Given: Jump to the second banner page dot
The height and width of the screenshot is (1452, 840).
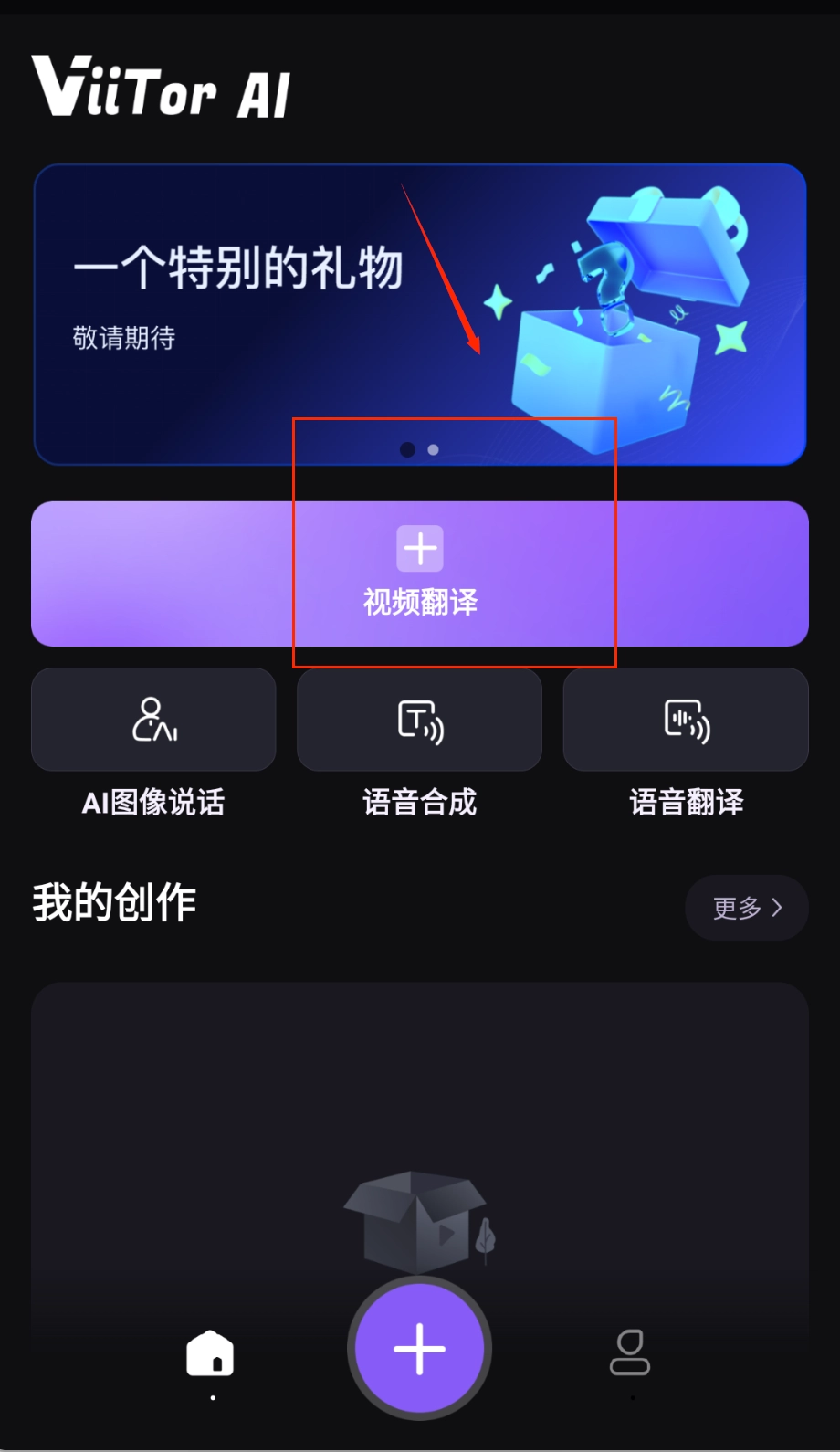Looking at the screenshot, I should click(x=434, y=449).
